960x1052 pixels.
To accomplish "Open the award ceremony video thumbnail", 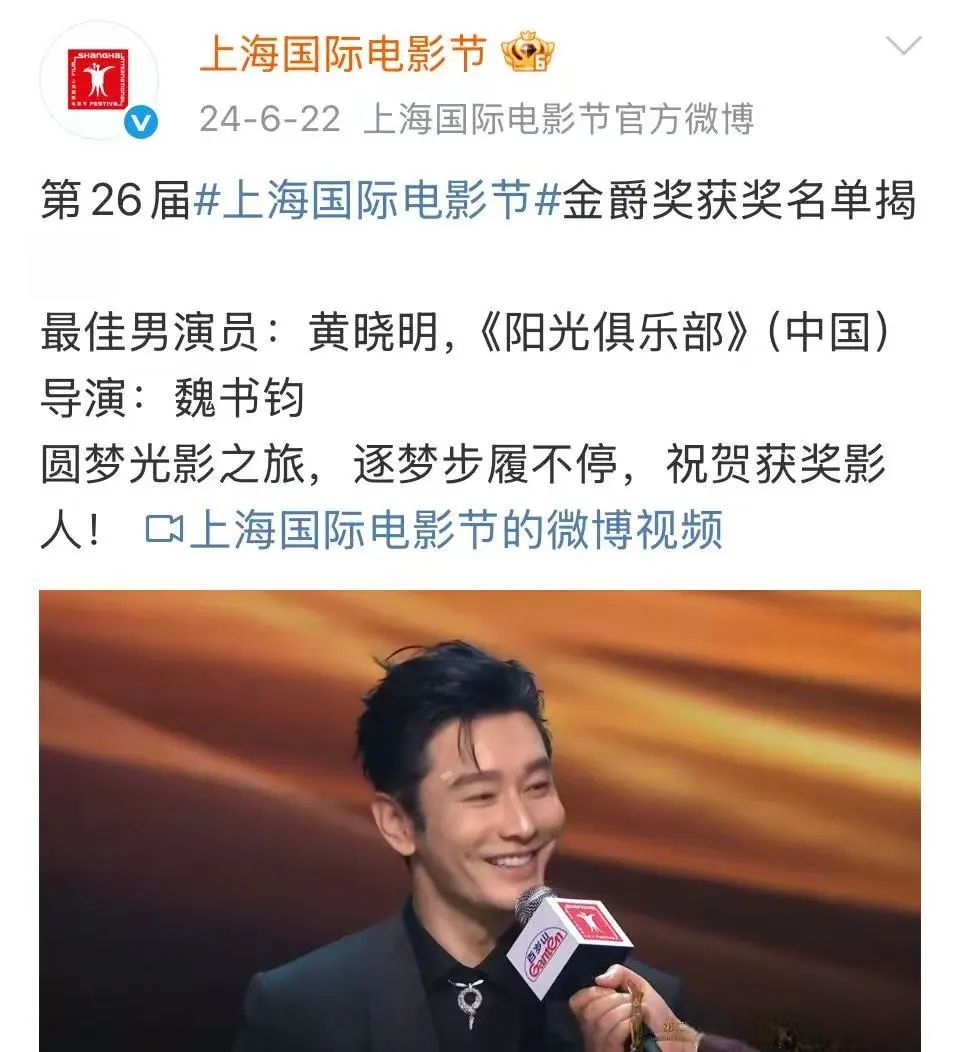I will coord(480,820).
